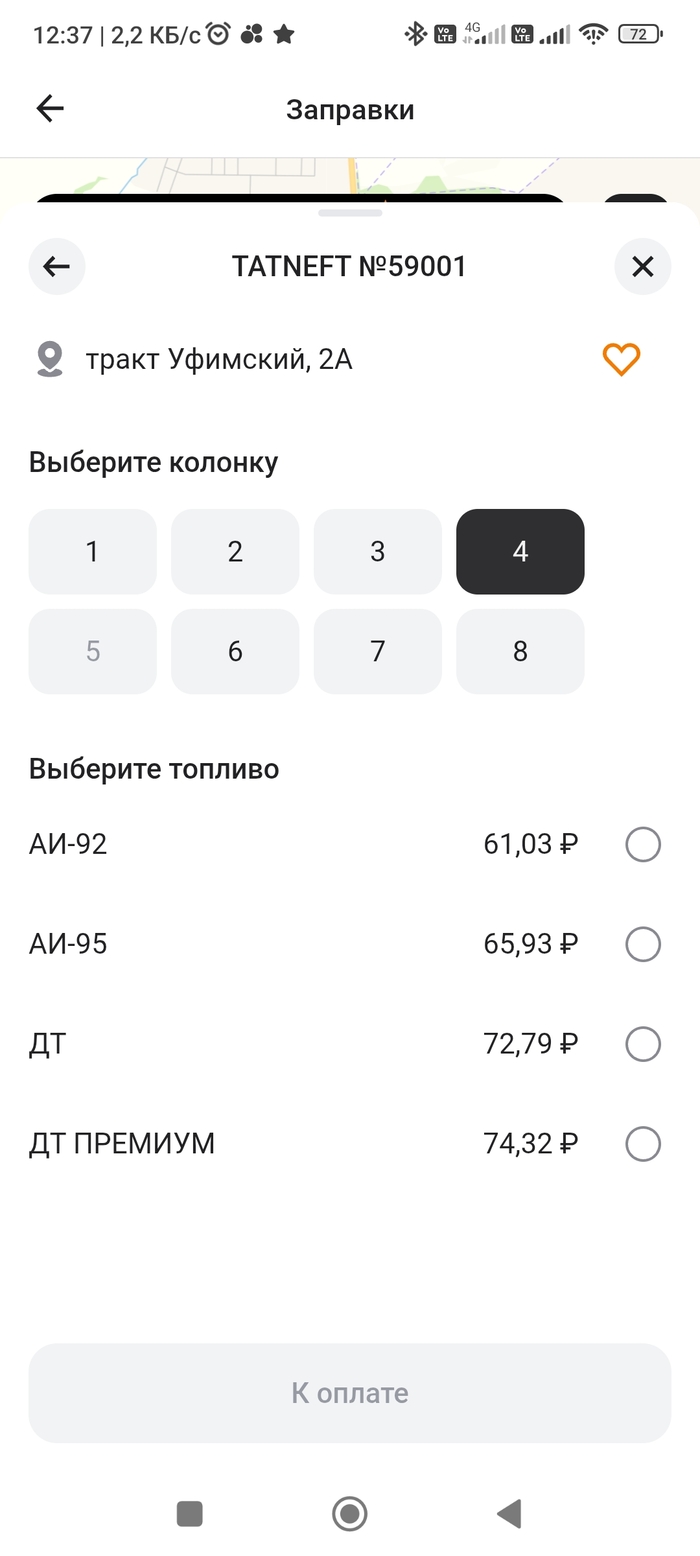Image resolution: width=700 pixels, height=1556 pixels.
Task: Go back from Заправки screen
Action: pos(50,109)
